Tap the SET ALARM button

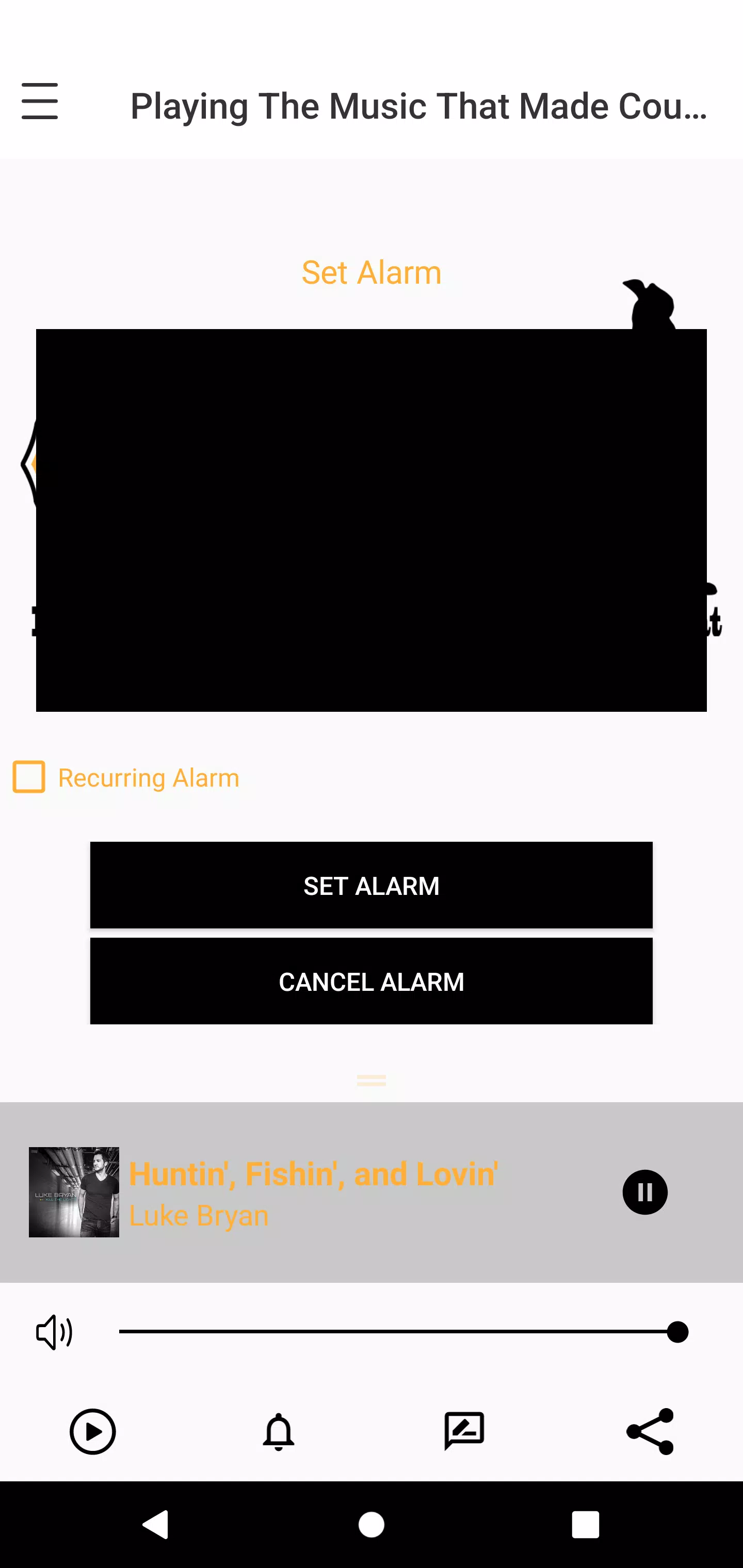click(372, 885)
